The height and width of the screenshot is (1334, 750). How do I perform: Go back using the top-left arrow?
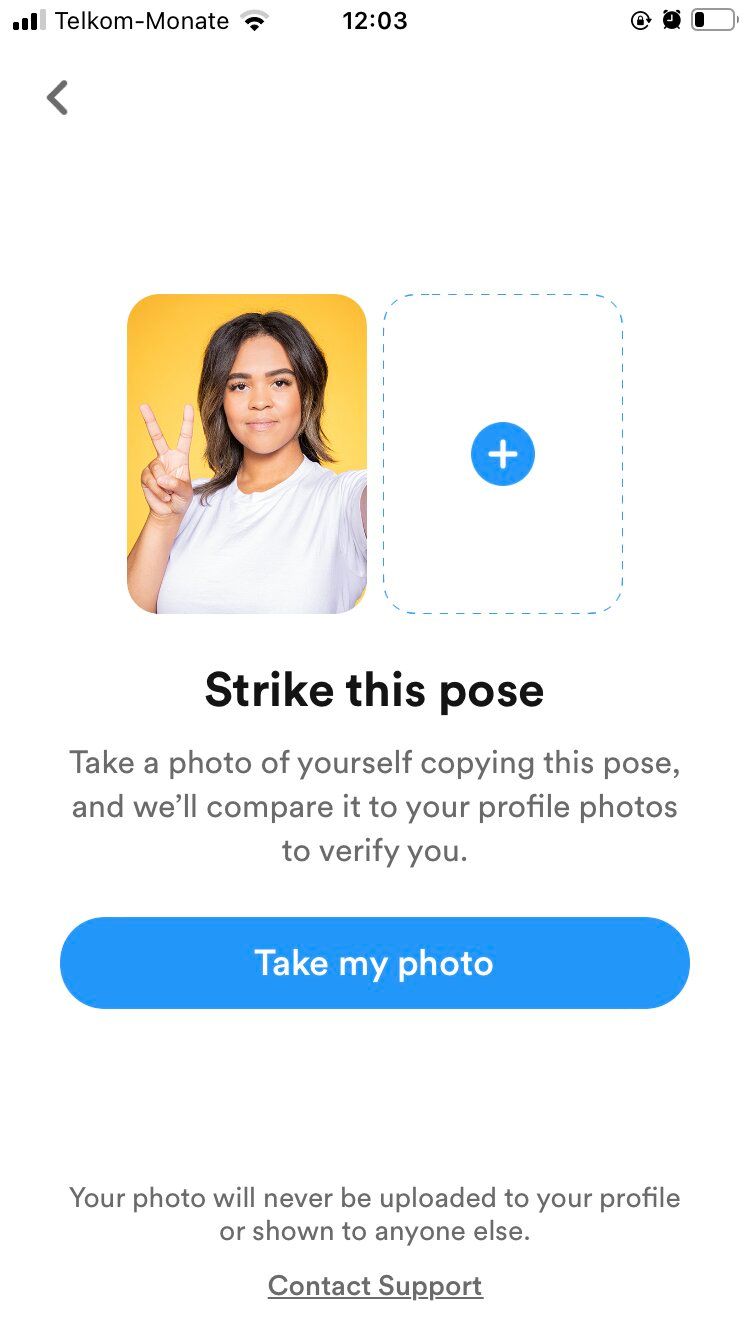point(58,98)
